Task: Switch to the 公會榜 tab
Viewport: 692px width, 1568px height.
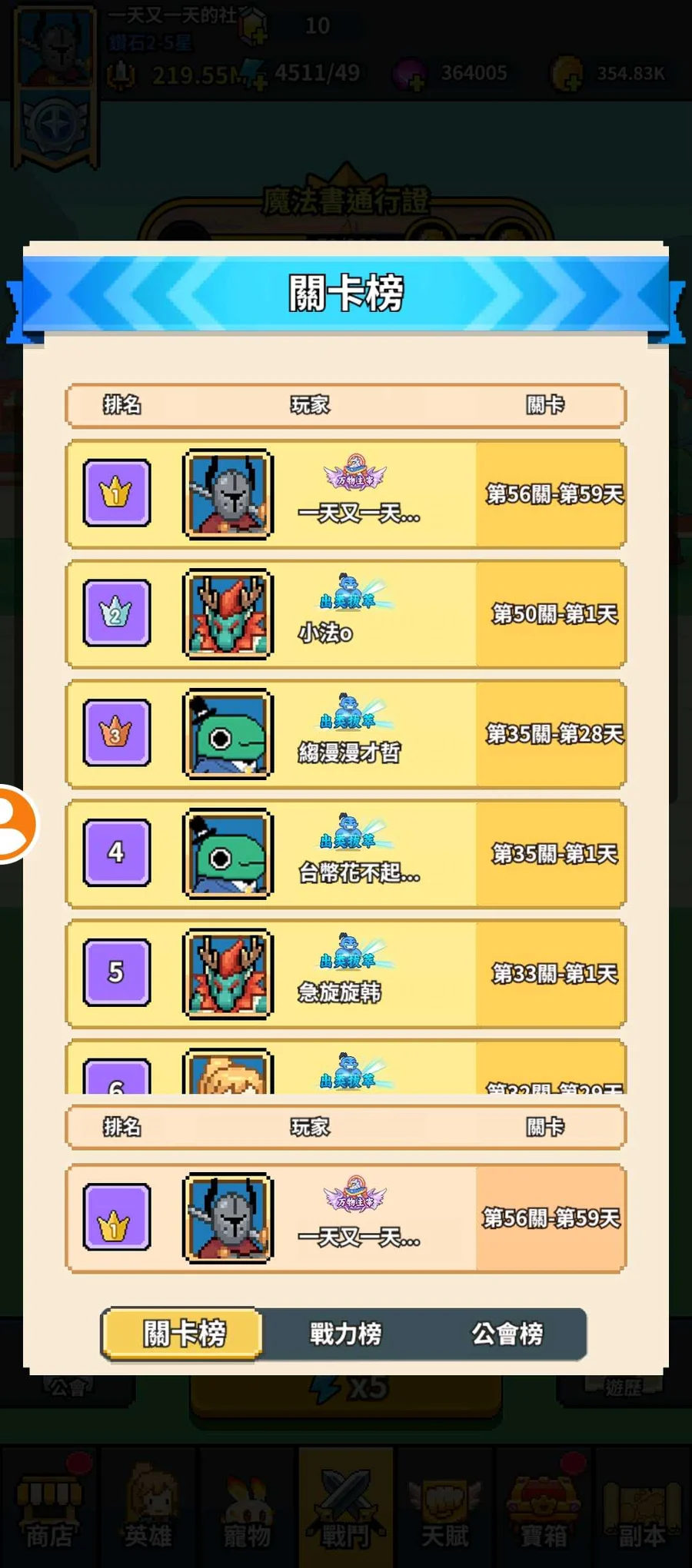Action: [x=507, y=1334]
